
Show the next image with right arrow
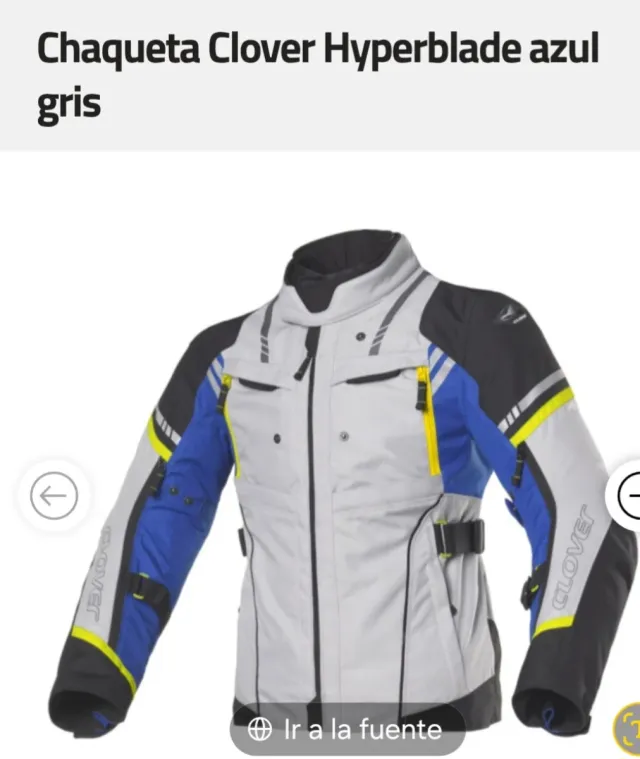click(x=627, y=494)
